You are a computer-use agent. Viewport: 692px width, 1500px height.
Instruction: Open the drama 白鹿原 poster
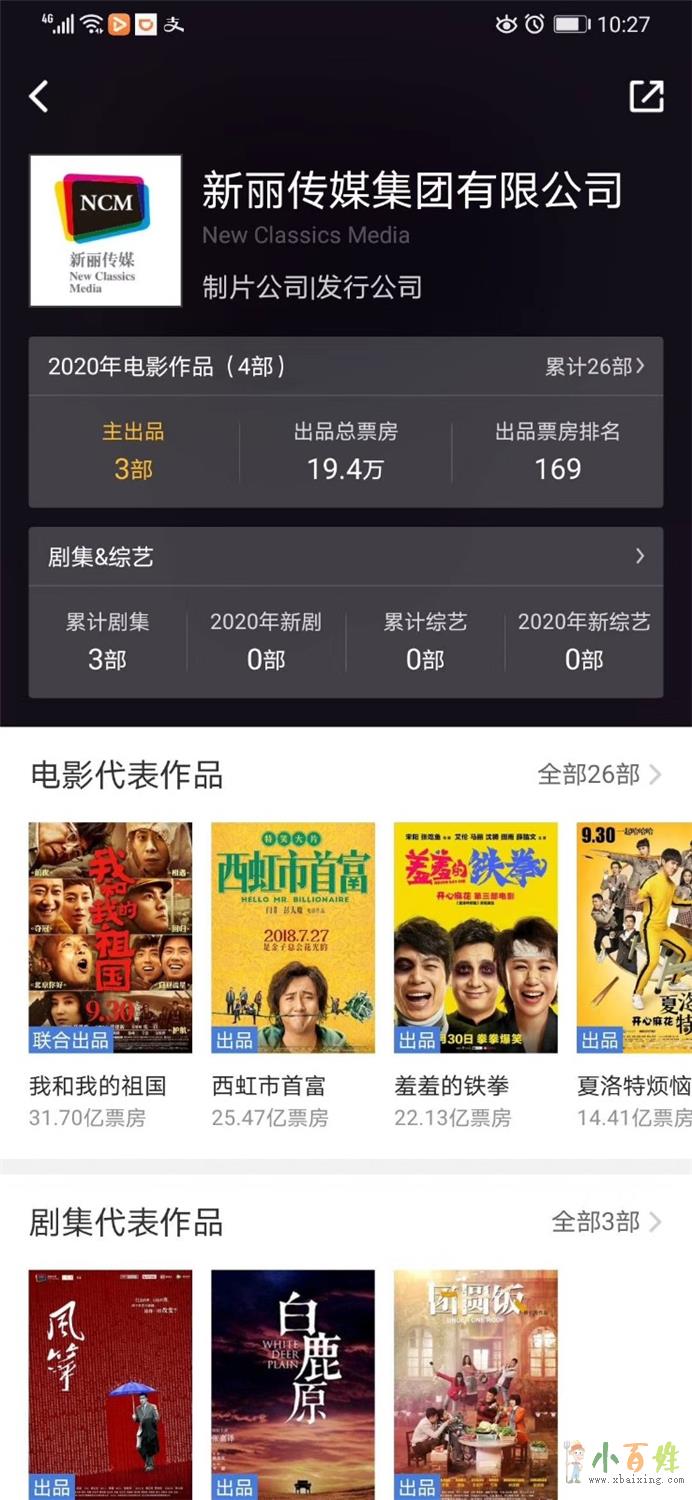293,1384
